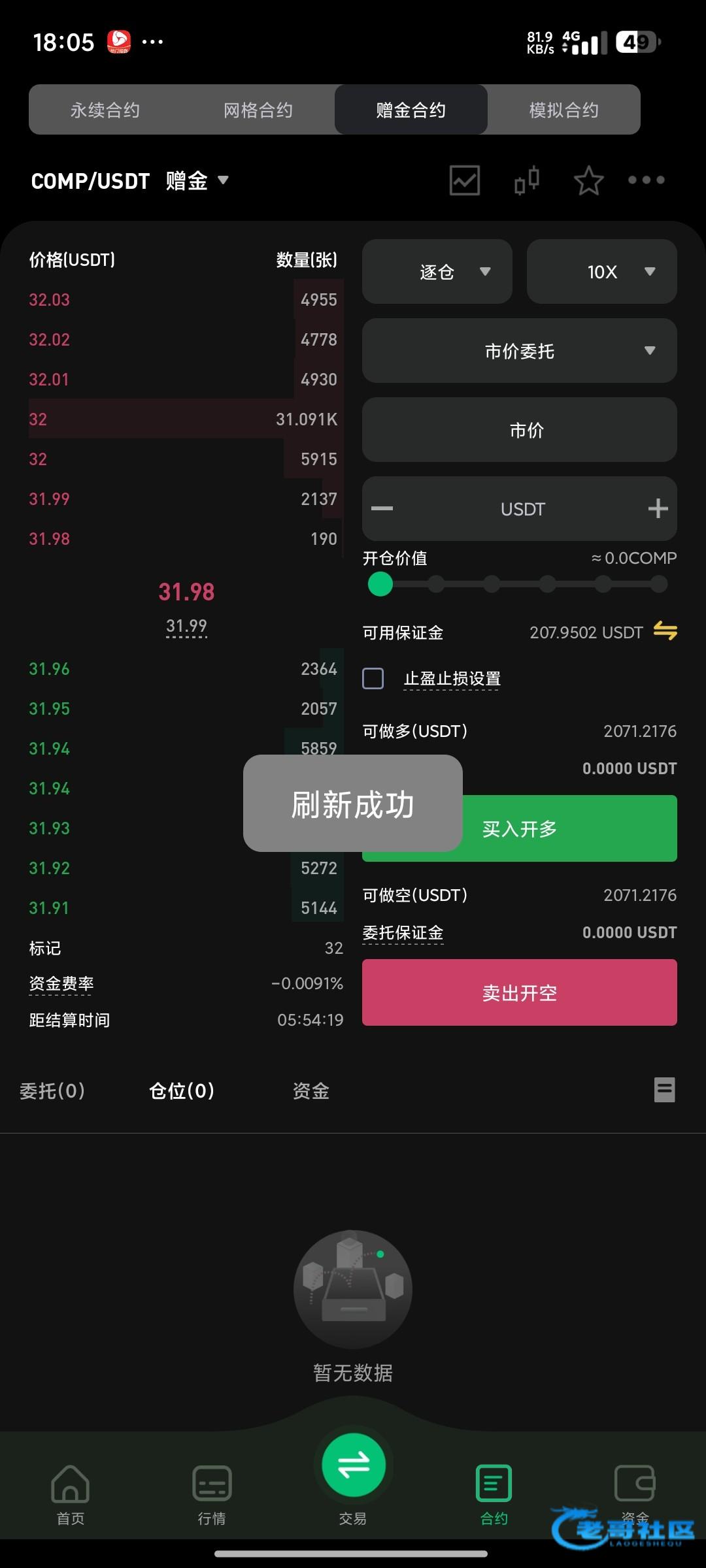The image size is (706, 1568).
Task: Open the price chart icon
Action: click(x=465, y=180)
